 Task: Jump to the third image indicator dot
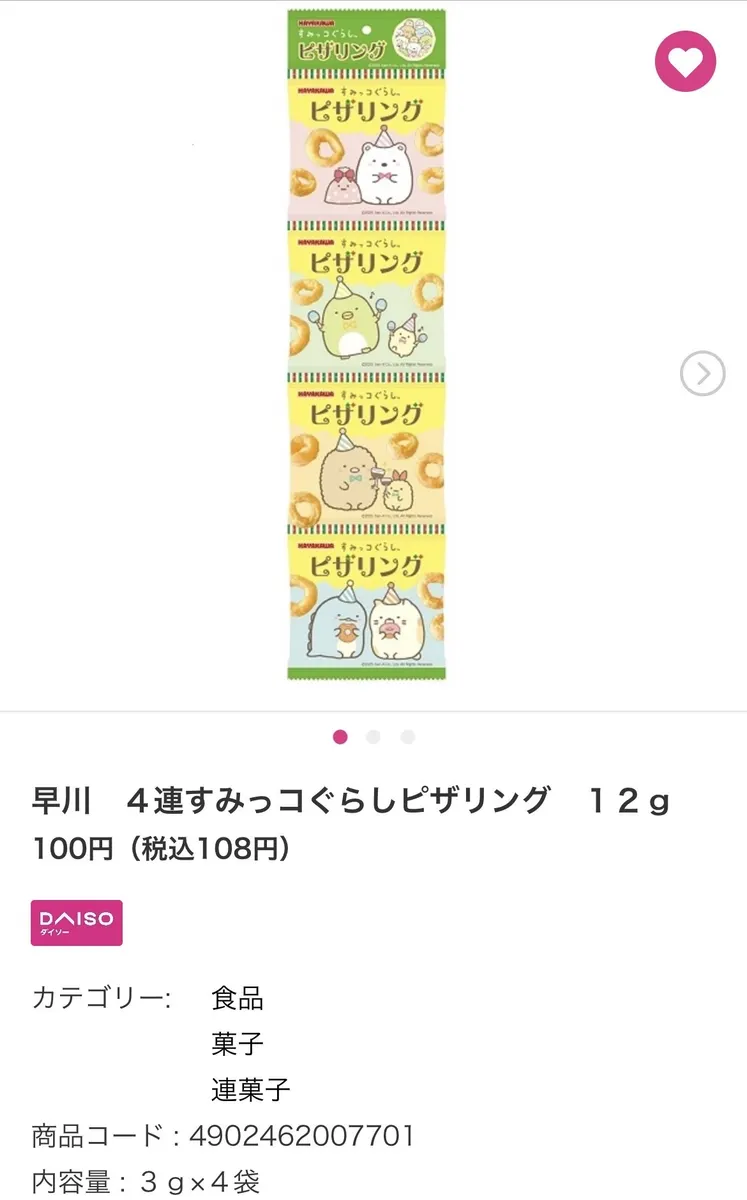407,737
